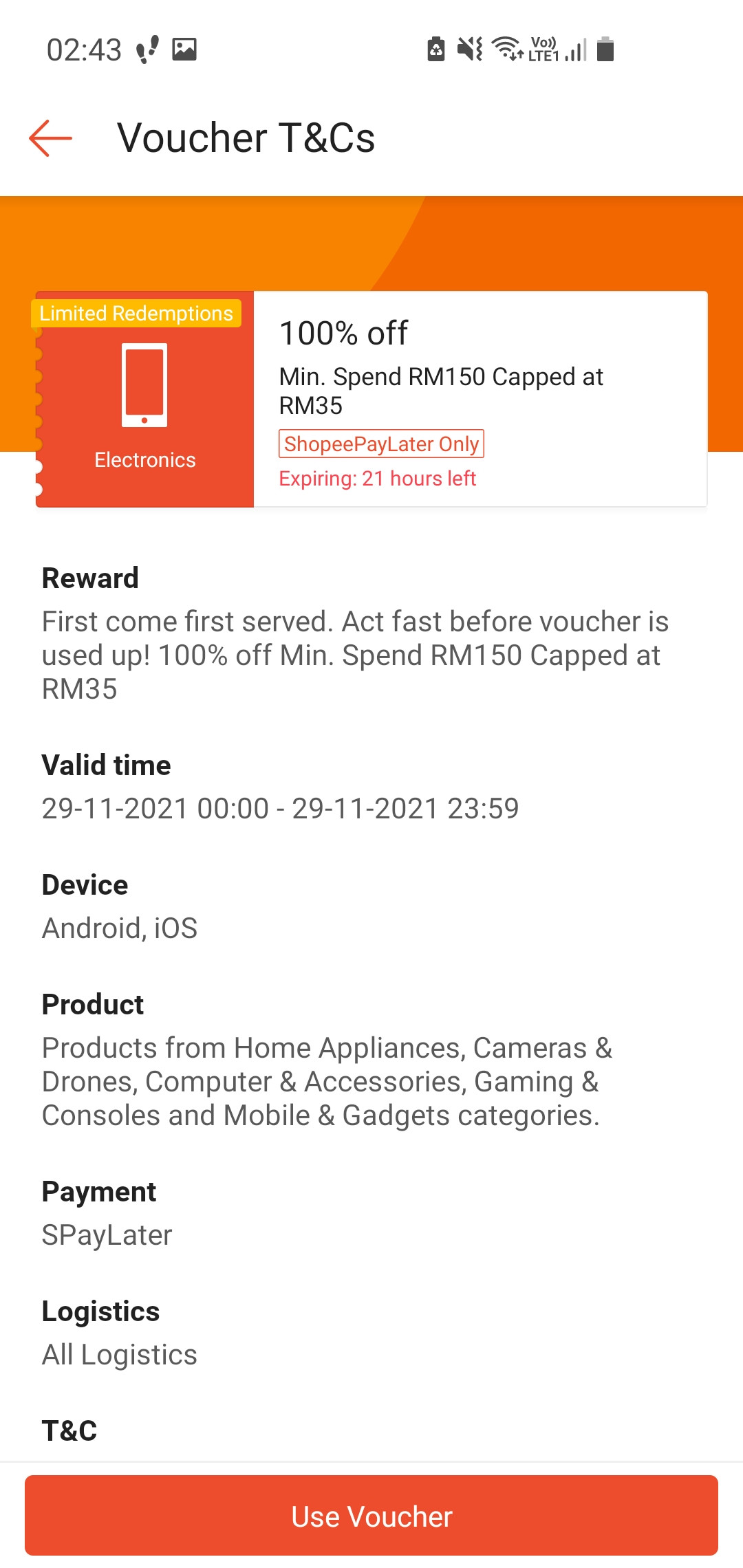
Task: Tap the back arrow to leave Voucher T&Cs
Action: 49,138
